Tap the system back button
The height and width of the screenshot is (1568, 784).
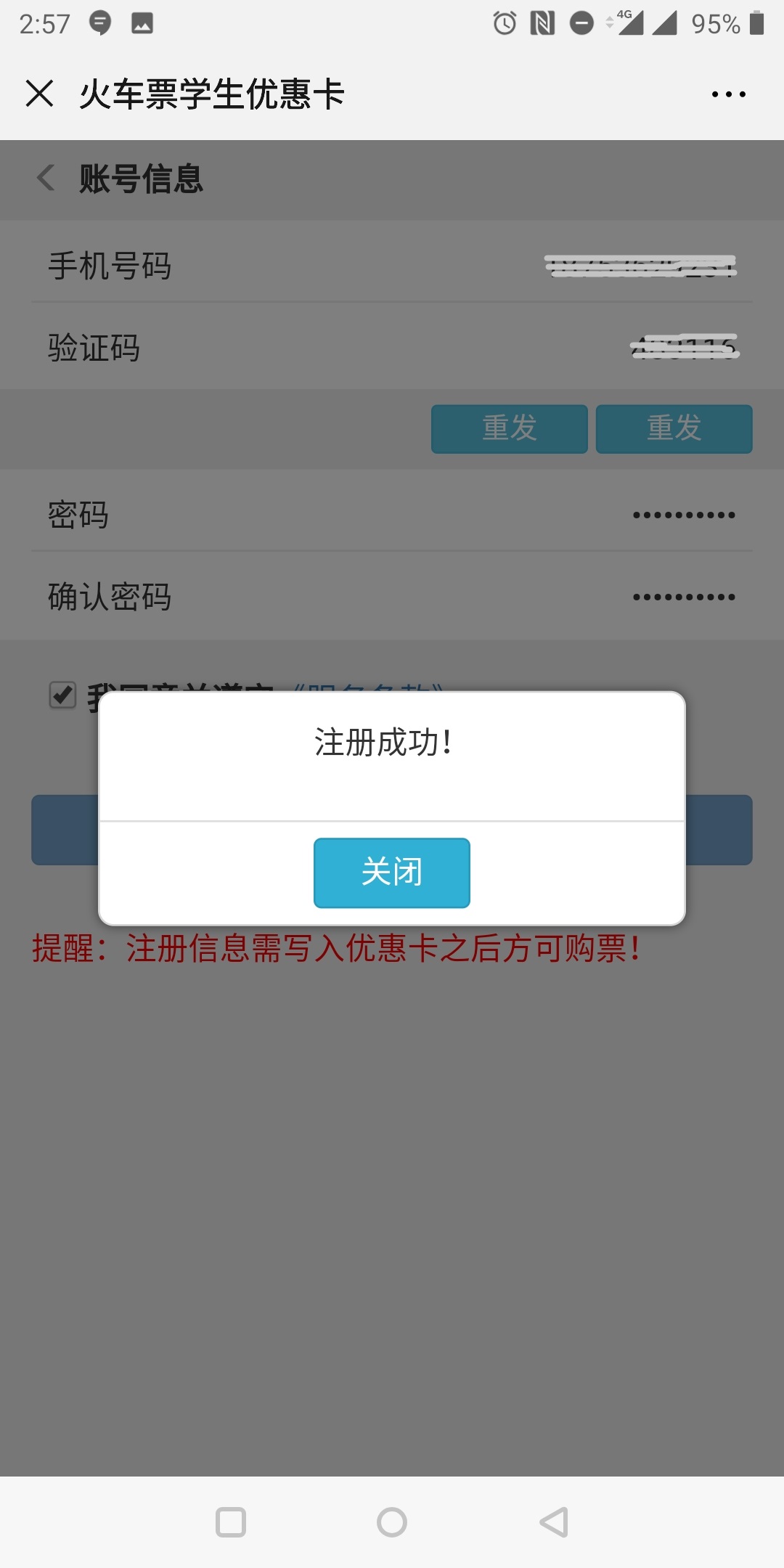click(x=554, y=1522)
